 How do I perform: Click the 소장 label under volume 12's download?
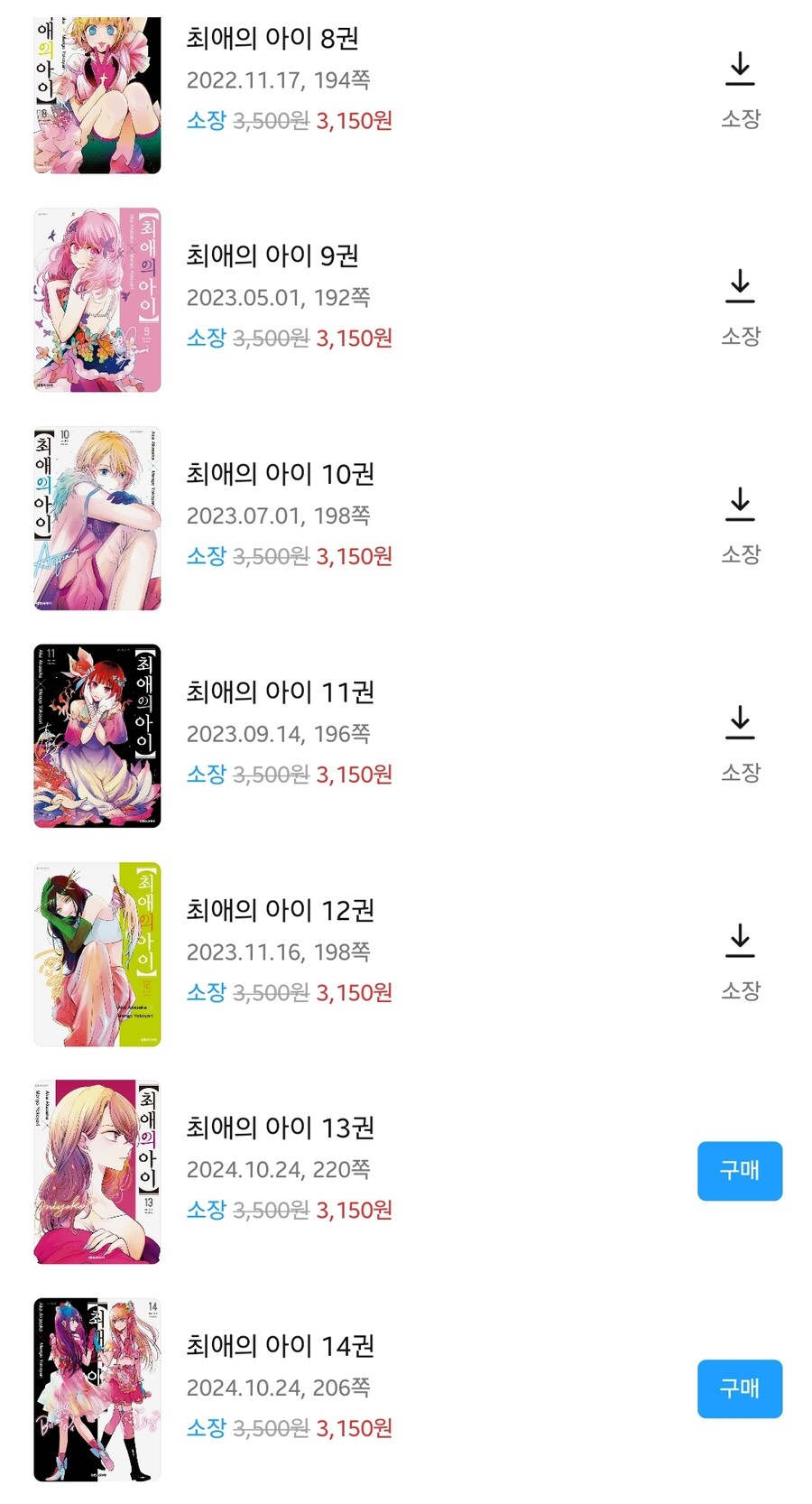click(740, 989)
